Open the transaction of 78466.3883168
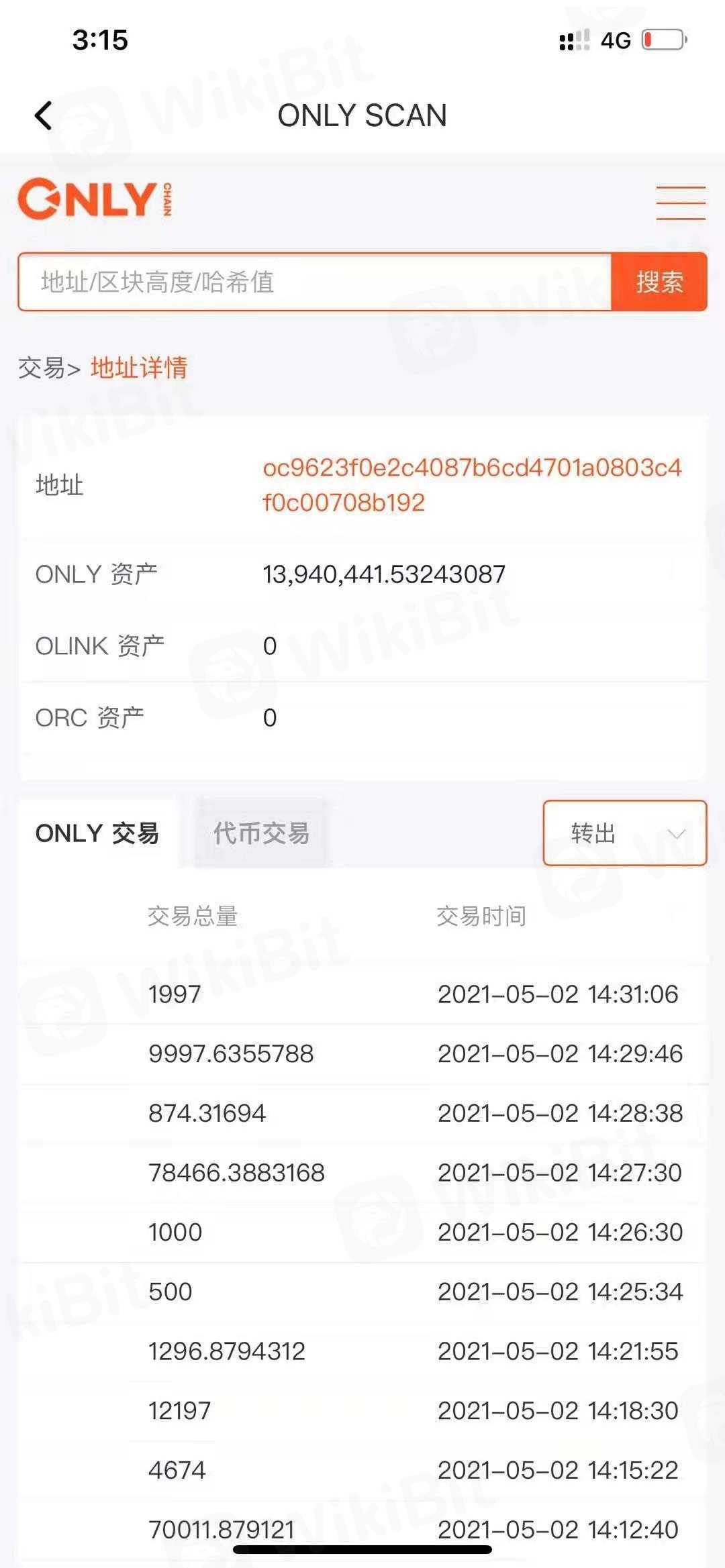Viewport: 725px width, 1568px height. [x=236, y=1173]
